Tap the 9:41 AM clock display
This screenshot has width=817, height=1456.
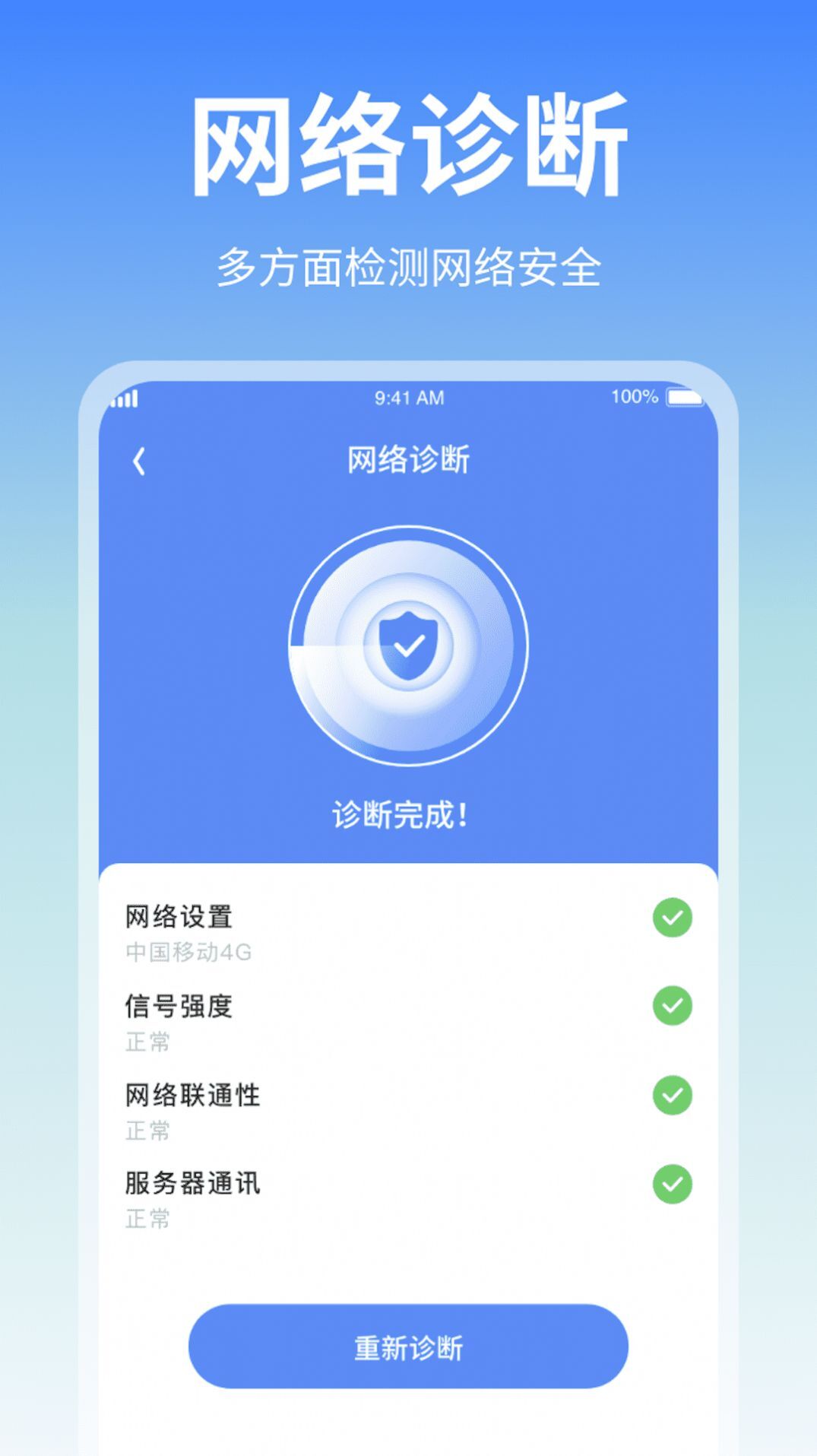[x=408, y=396]
